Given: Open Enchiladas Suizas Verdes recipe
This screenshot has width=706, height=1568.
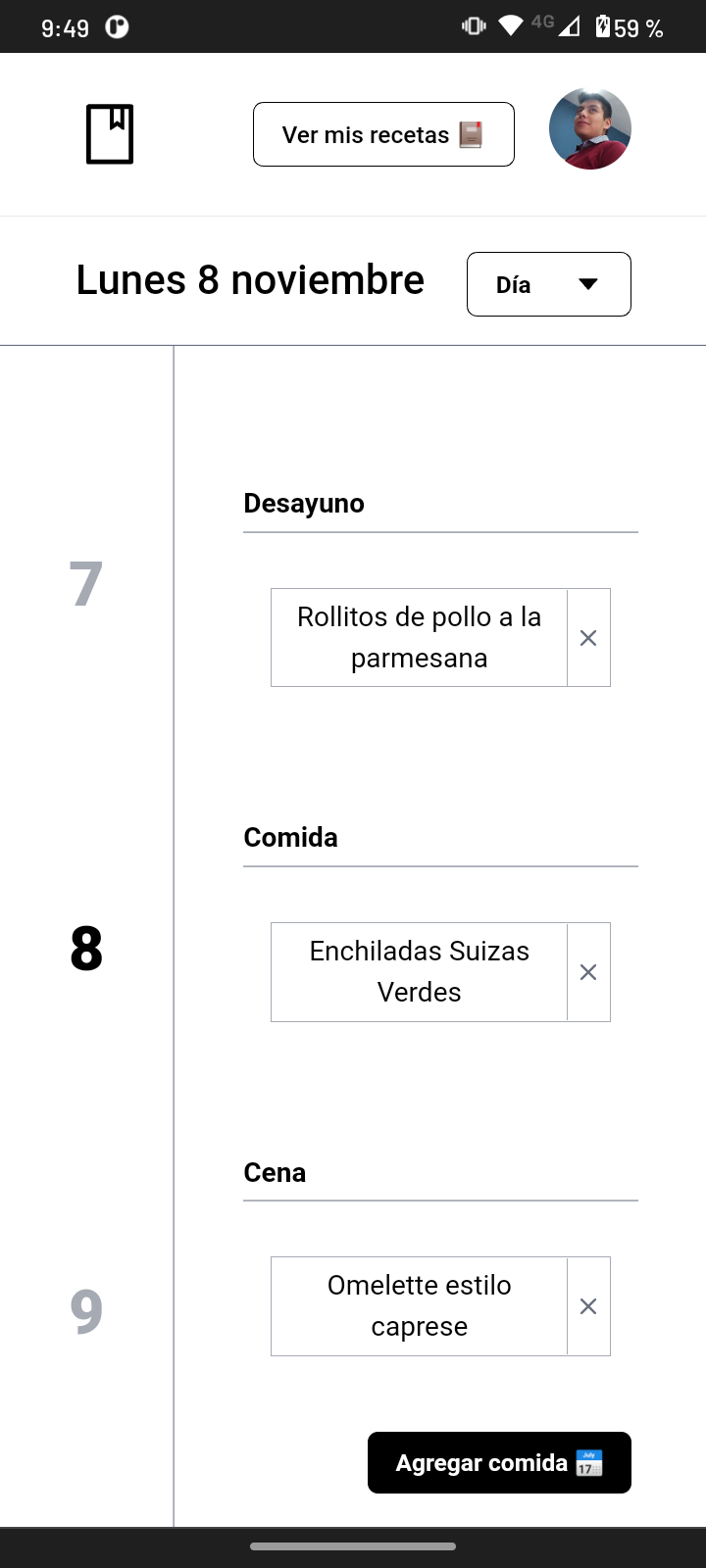Looking at the screenshot, I should click(x=419, y=971).
